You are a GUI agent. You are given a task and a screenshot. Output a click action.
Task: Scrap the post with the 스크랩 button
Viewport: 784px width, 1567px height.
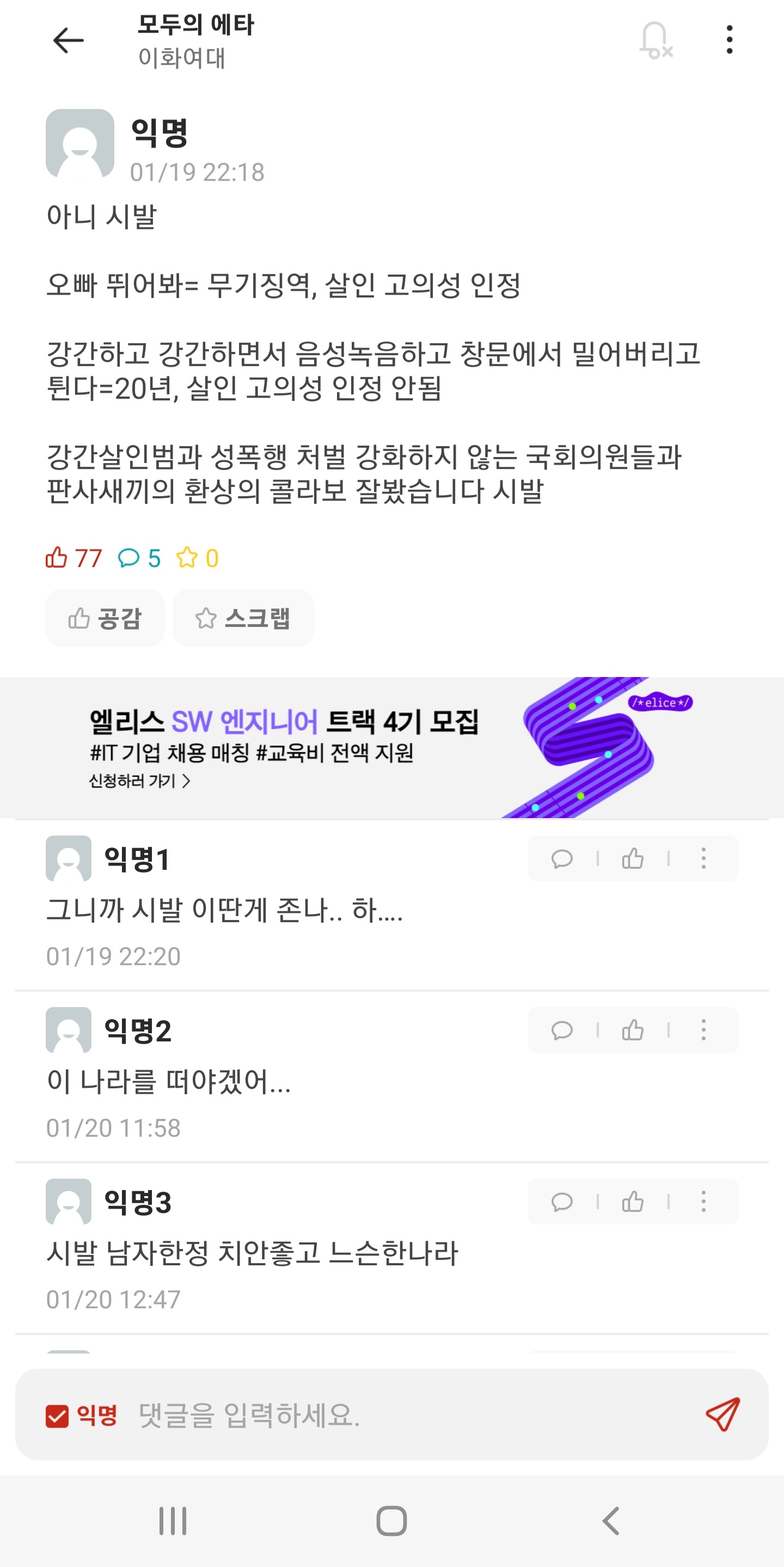coord(243,618)
